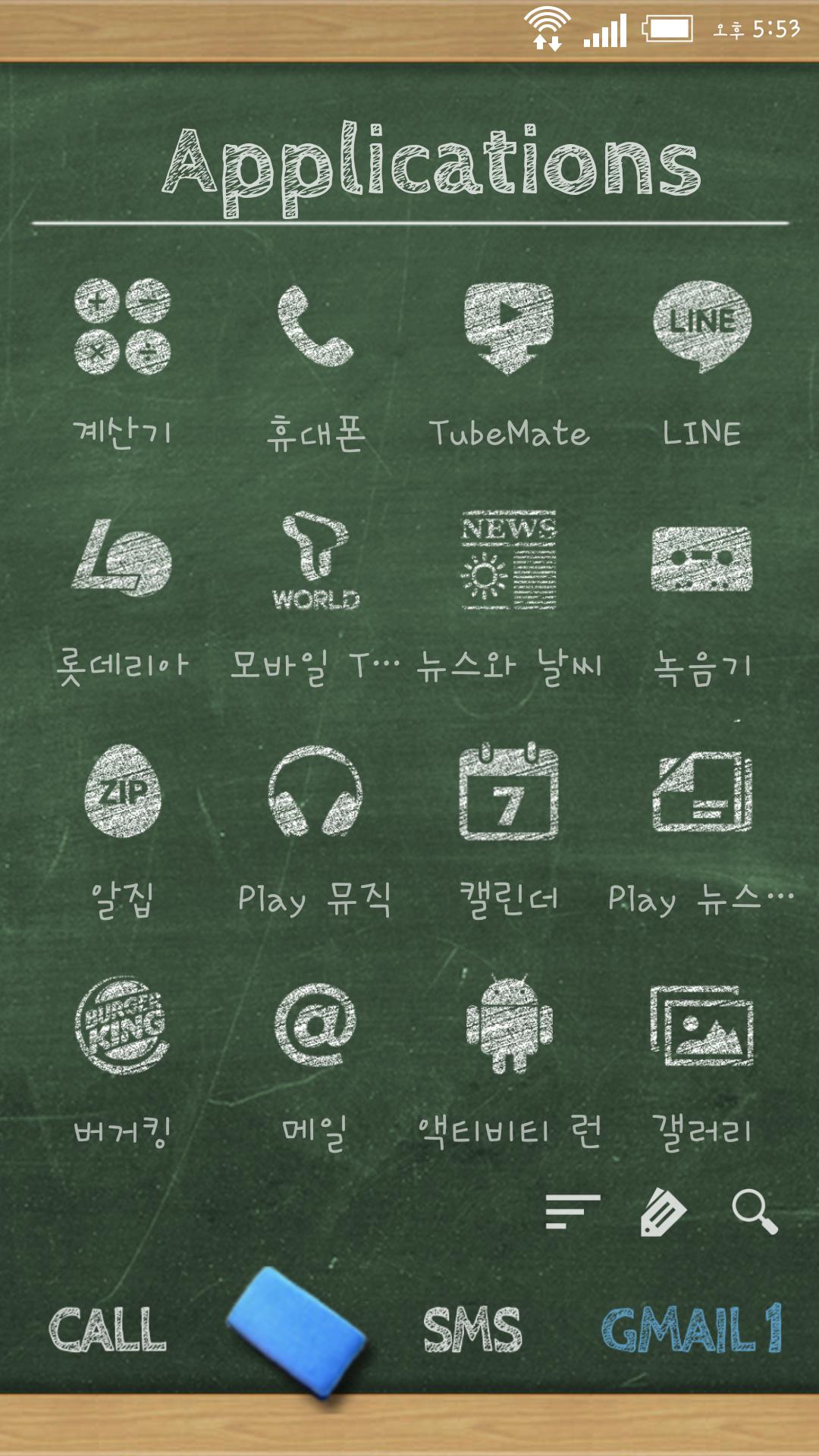This screenshot has height=1456, width=819.
Task: Launch the 휴대폰 phone app
Action: click(315, 328)
